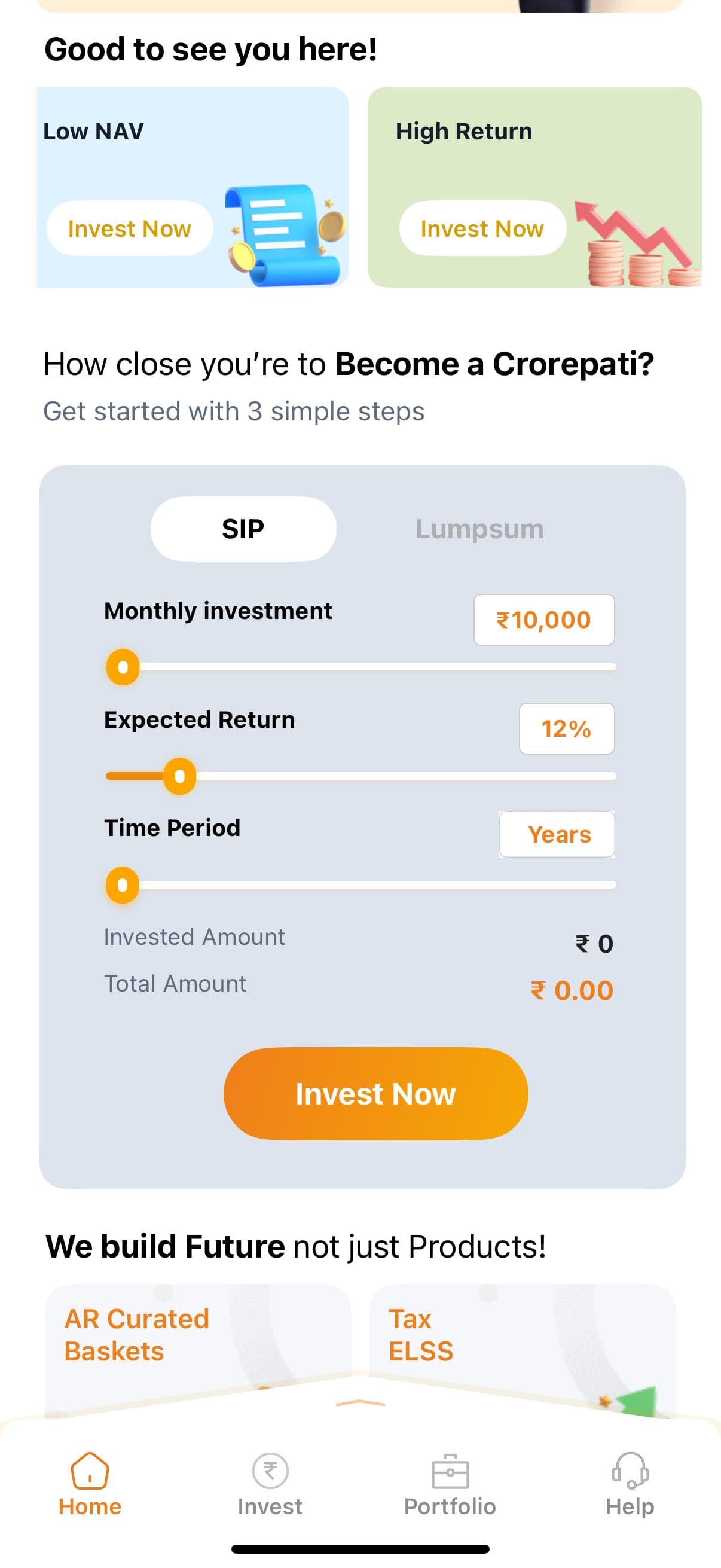Screen dimensions: 721x1568
Task: Edit the ₹10,000 monthly investment field
Action: (543, 619)
